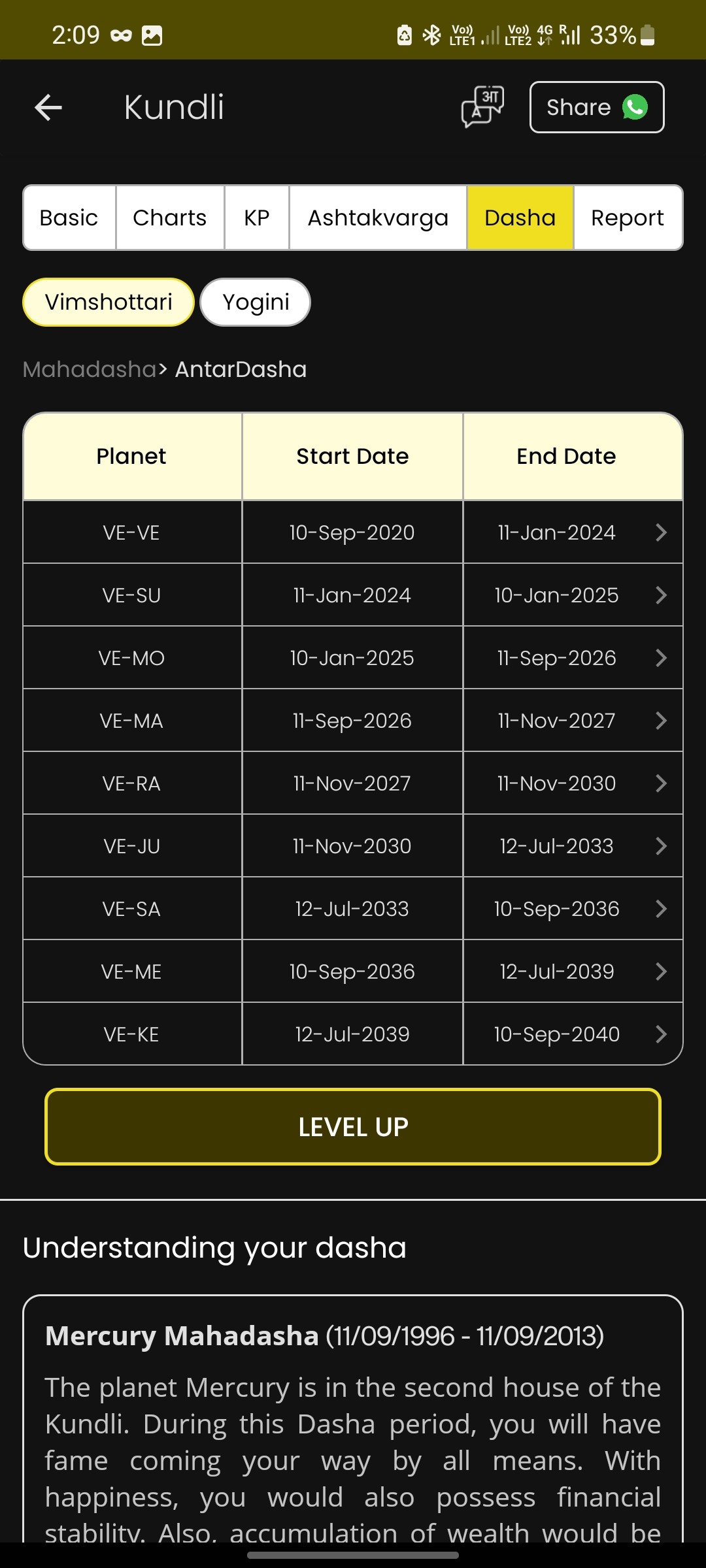Share the Kundli via WhatsApp

point(597,107)
